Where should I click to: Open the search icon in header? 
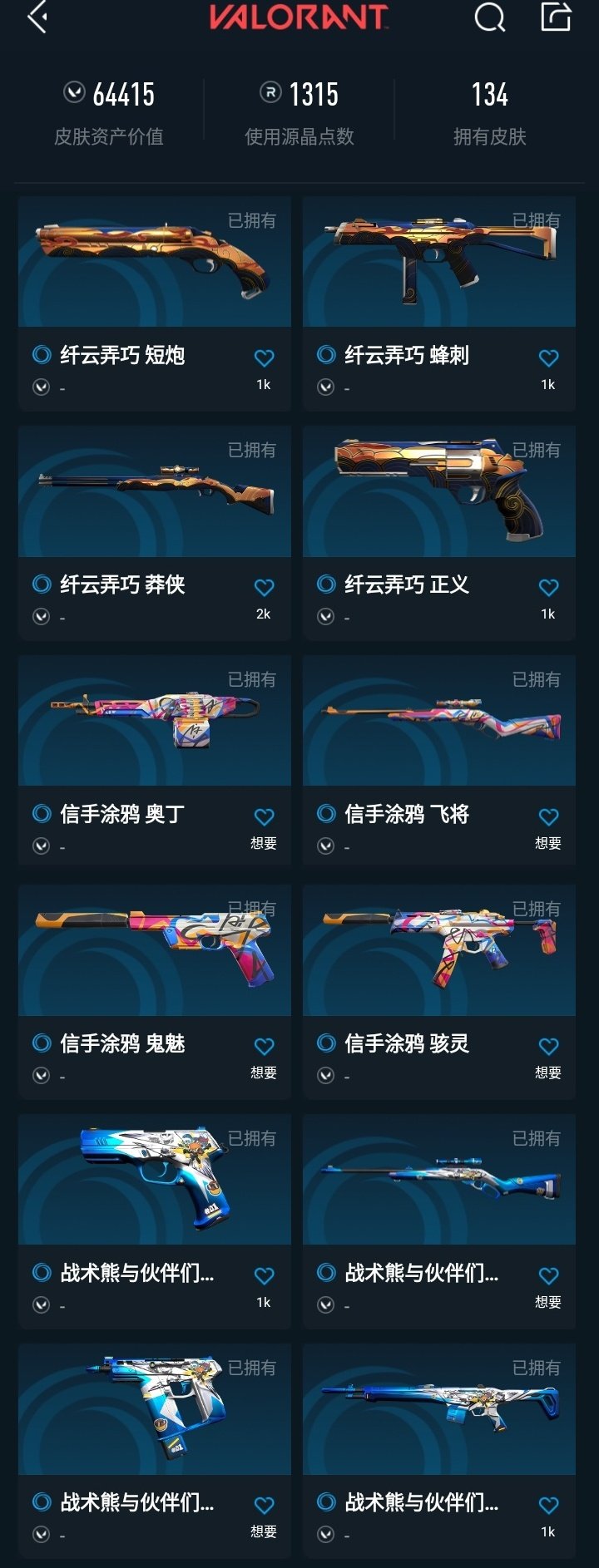pyautogui.click(x=489, y=17)
